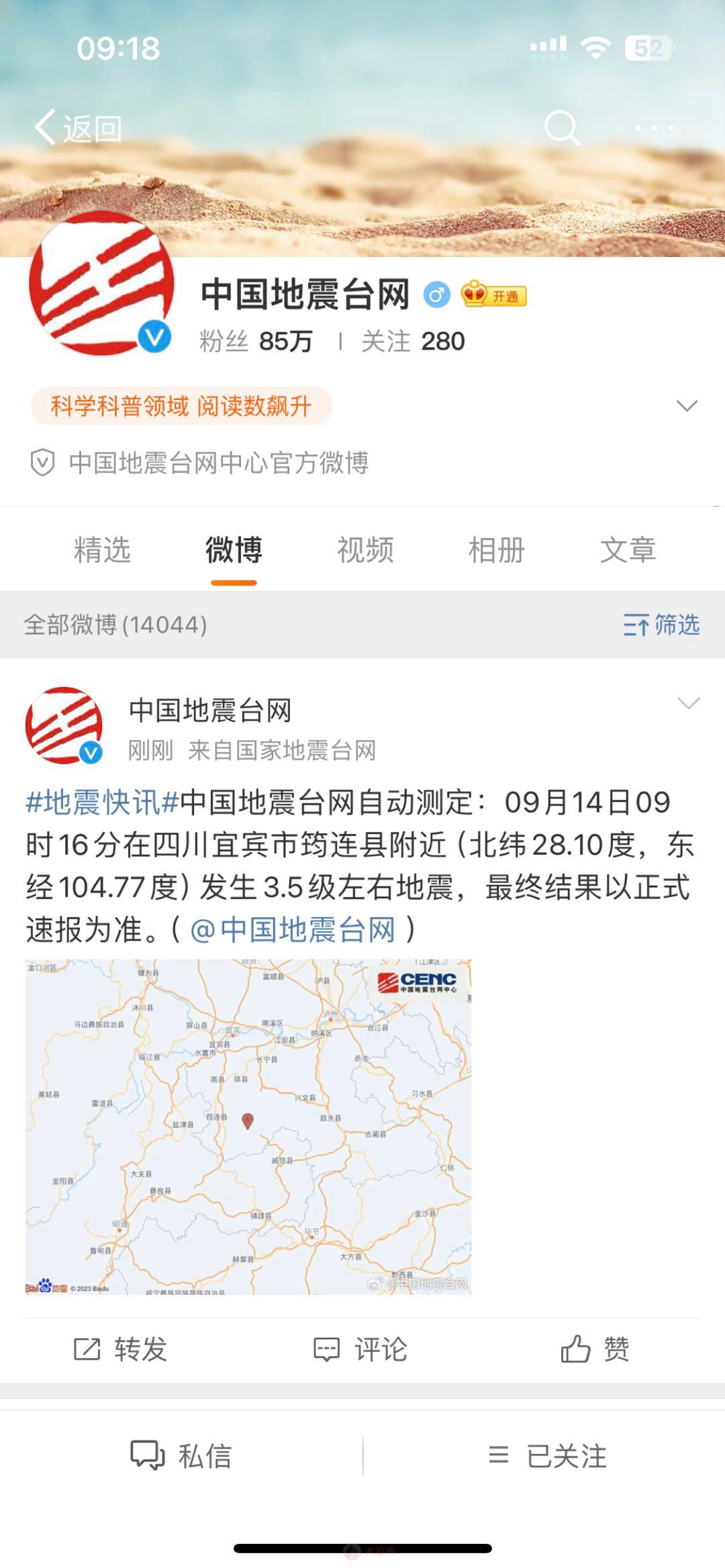Expand the post's dropdown arrow menu

click(689, 702)
